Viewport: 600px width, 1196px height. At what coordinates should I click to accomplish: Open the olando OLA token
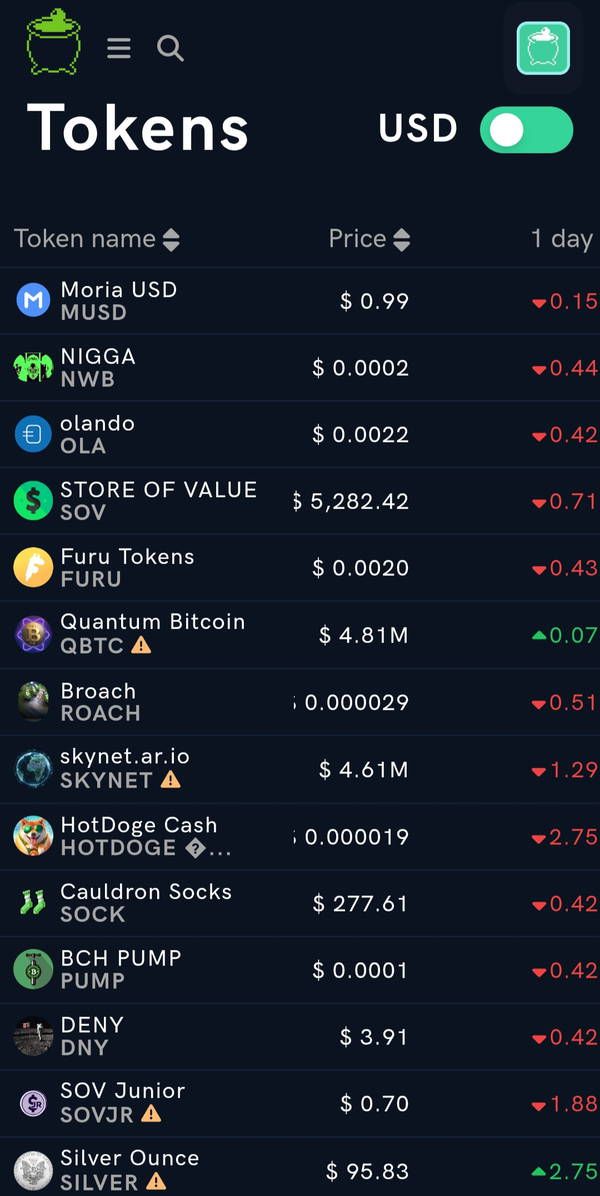pyautogui.click(x=300, y=434)
